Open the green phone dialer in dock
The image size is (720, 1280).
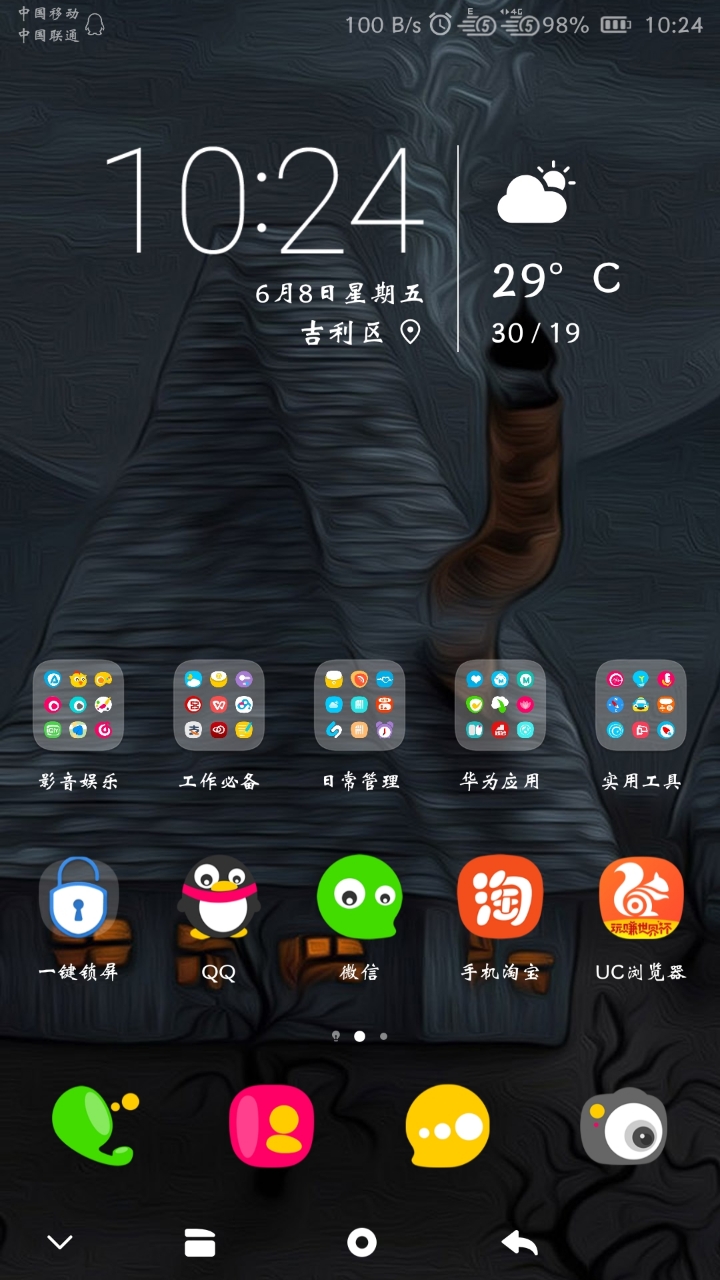click(x=93, y=1126)
